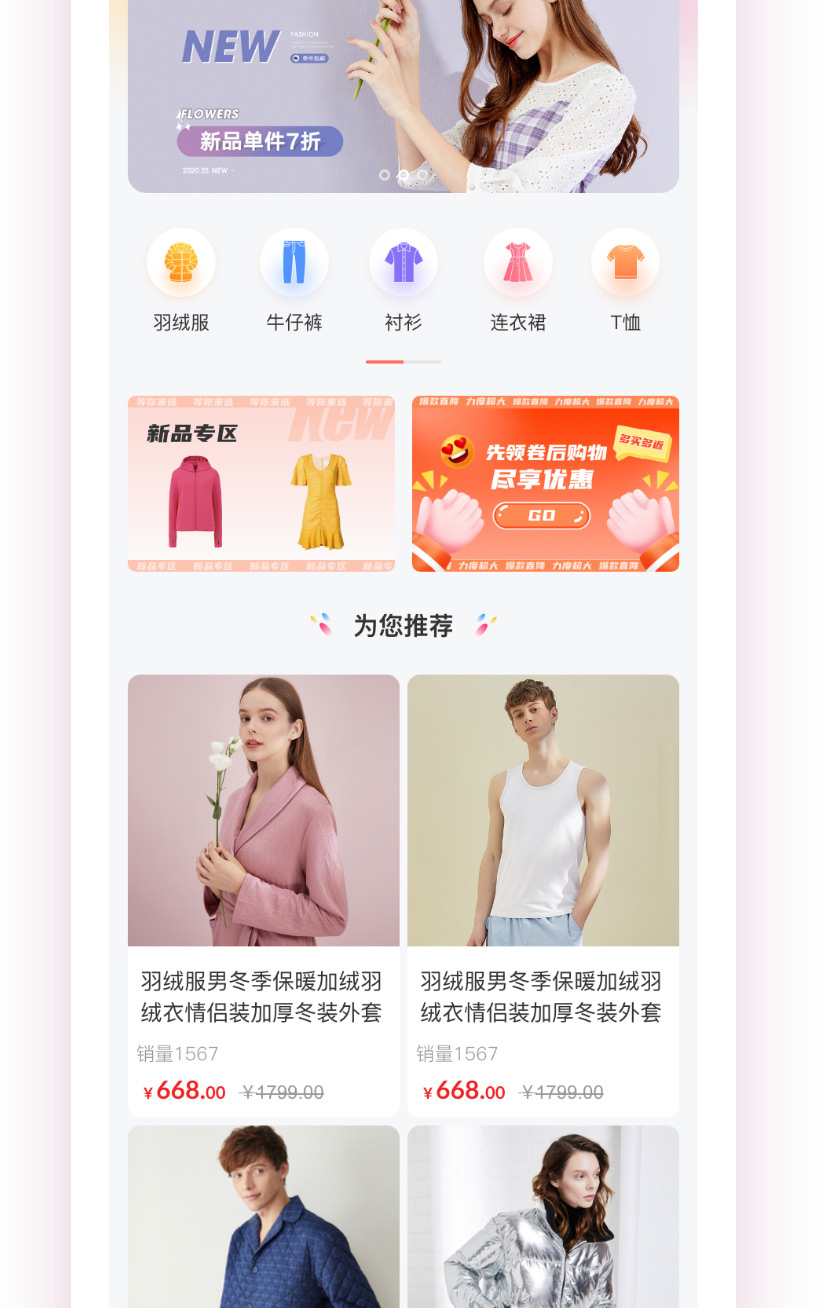Screen dimensions: 825x1308
Task: View the silver puffer jacket product
Action: pos(543,1215)
